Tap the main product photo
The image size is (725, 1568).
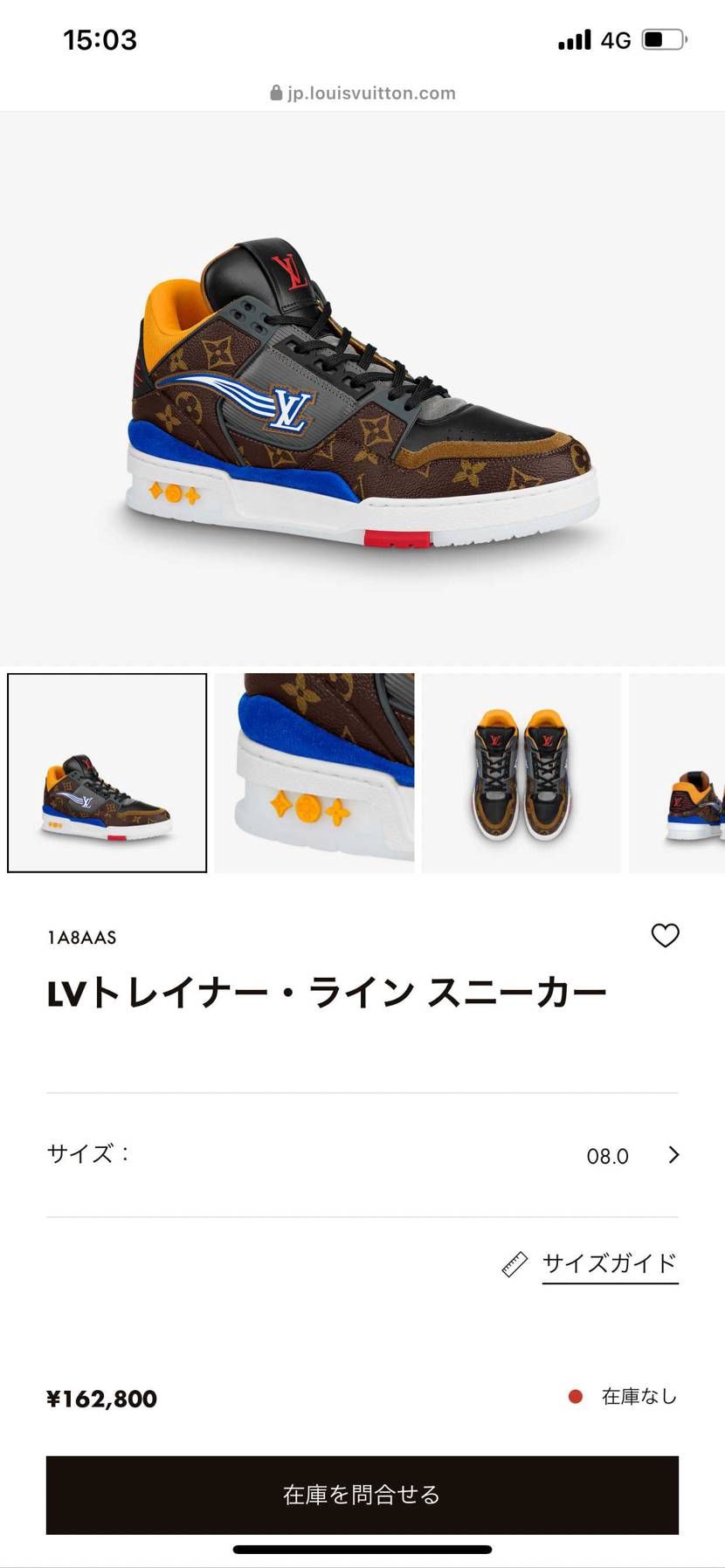[362, 389]
